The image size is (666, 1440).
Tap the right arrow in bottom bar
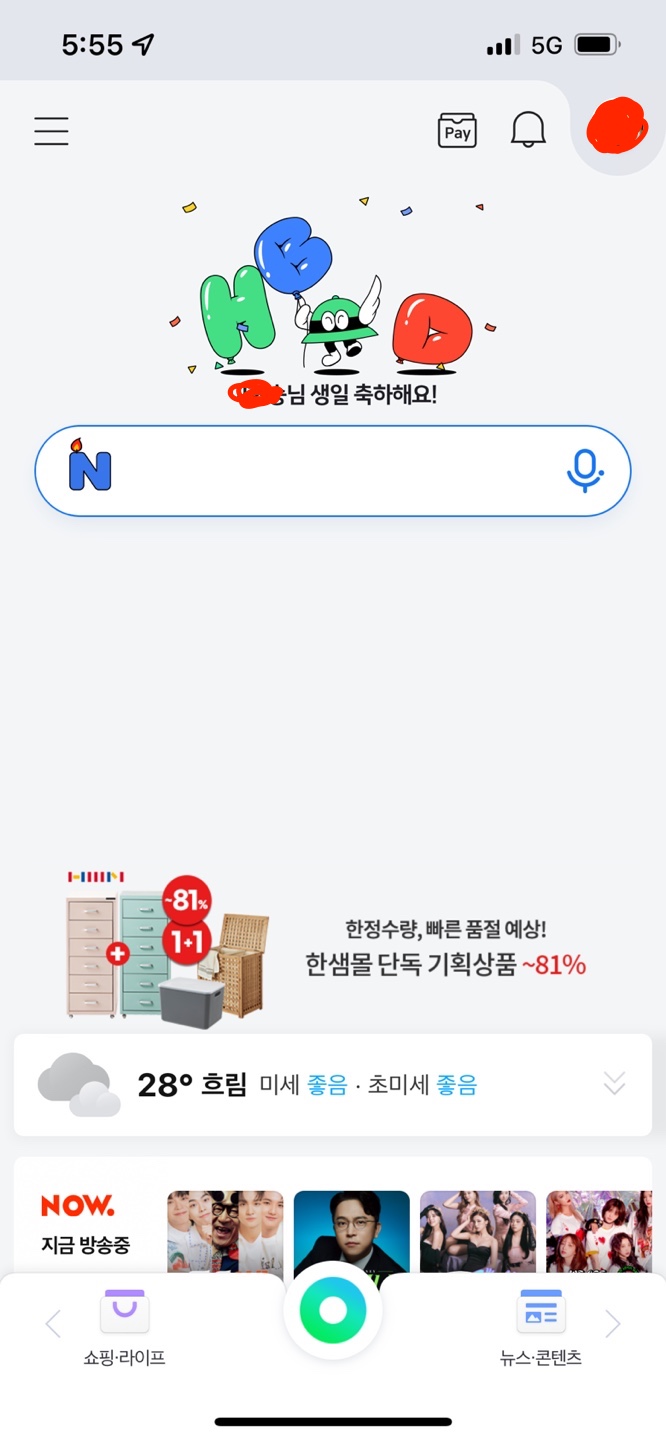click(x=613, y=1324)
